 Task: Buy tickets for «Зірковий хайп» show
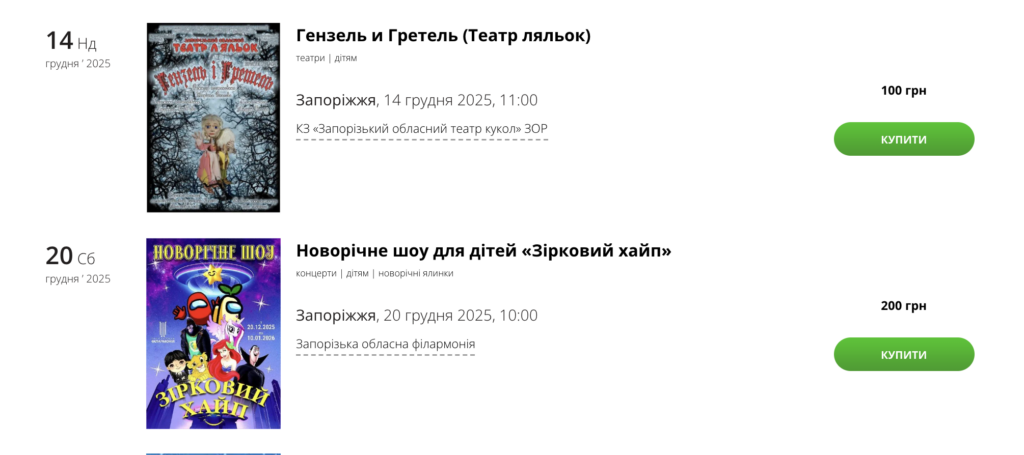(x=903, y=354)
